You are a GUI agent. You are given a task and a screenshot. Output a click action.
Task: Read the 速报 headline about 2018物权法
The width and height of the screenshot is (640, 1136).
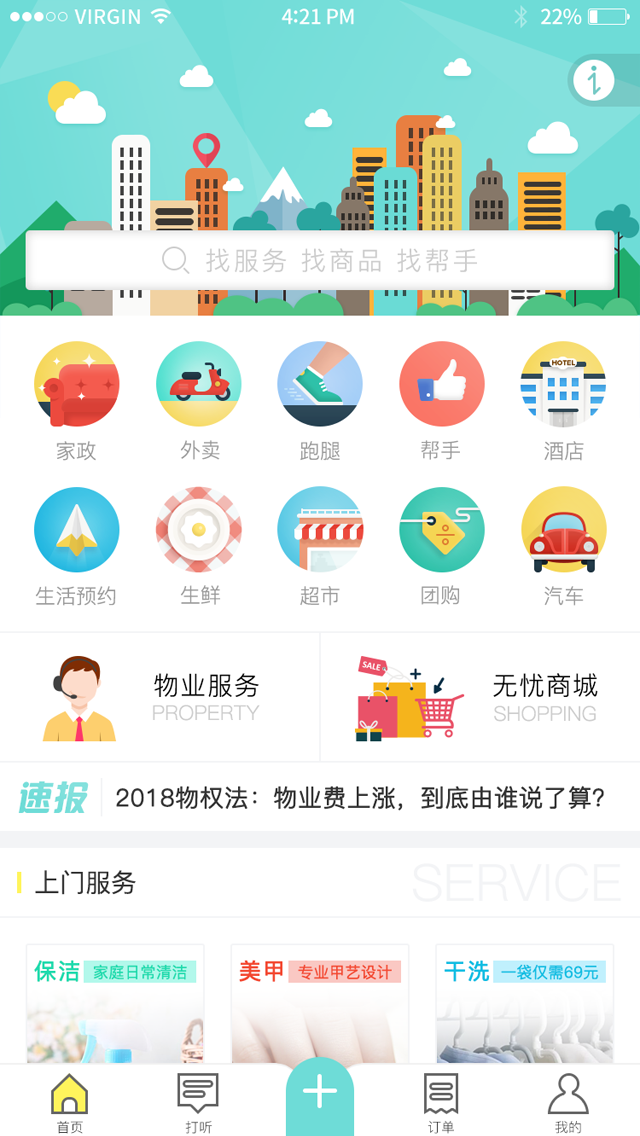pyautogui.click(x=360, y=798)
